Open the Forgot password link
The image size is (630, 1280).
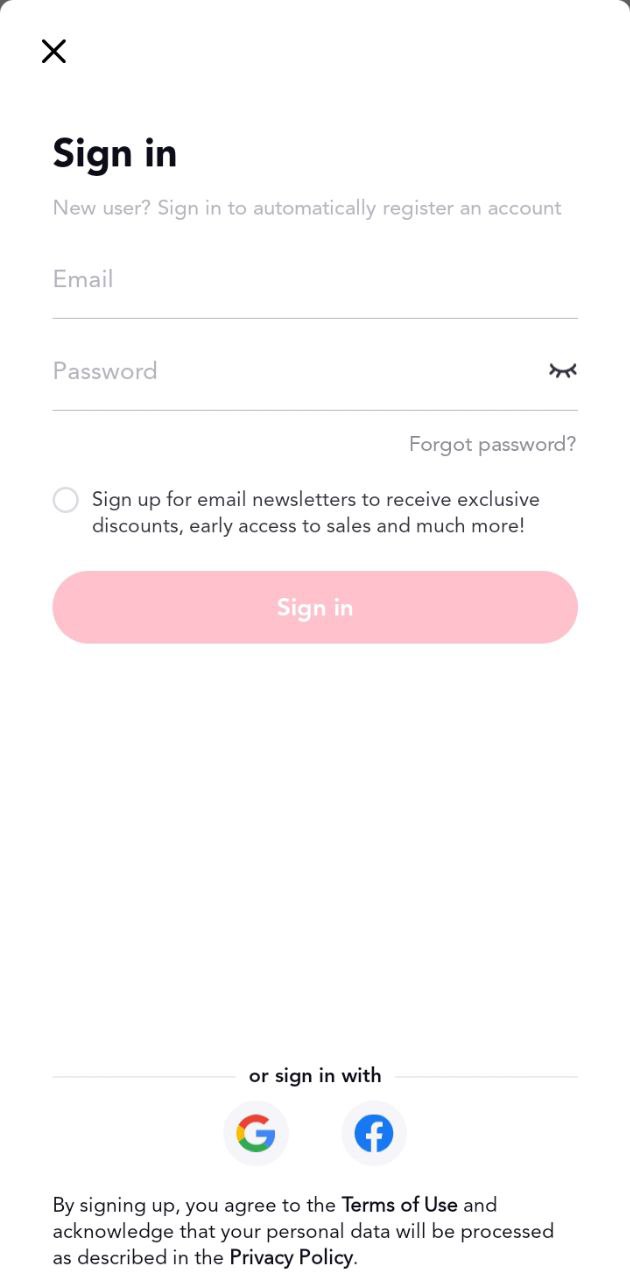[492, 444]
